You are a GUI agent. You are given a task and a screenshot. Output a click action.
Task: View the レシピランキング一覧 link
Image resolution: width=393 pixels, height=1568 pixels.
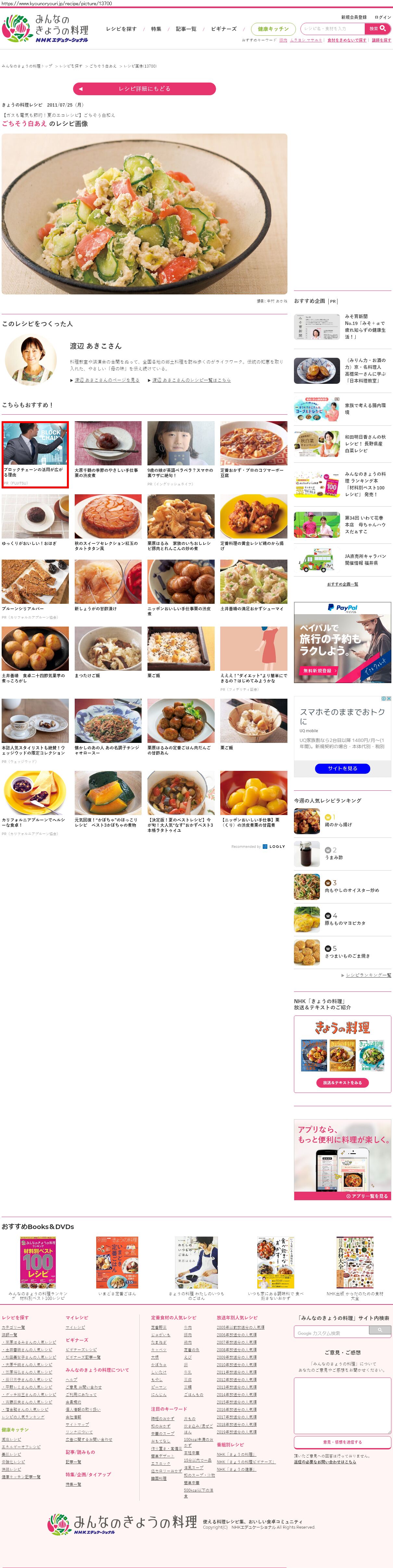coord(368,975)
